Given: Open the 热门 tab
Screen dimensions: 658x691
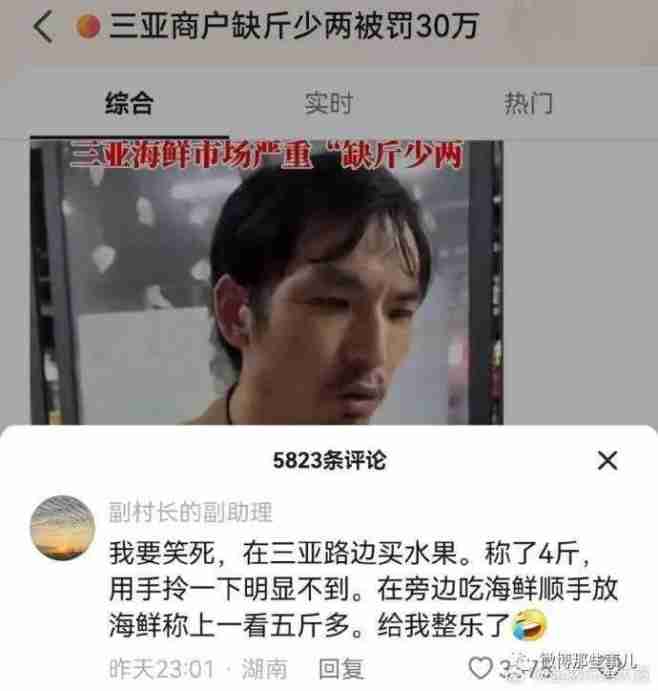Looking at the screenshot, I should 527,103.
